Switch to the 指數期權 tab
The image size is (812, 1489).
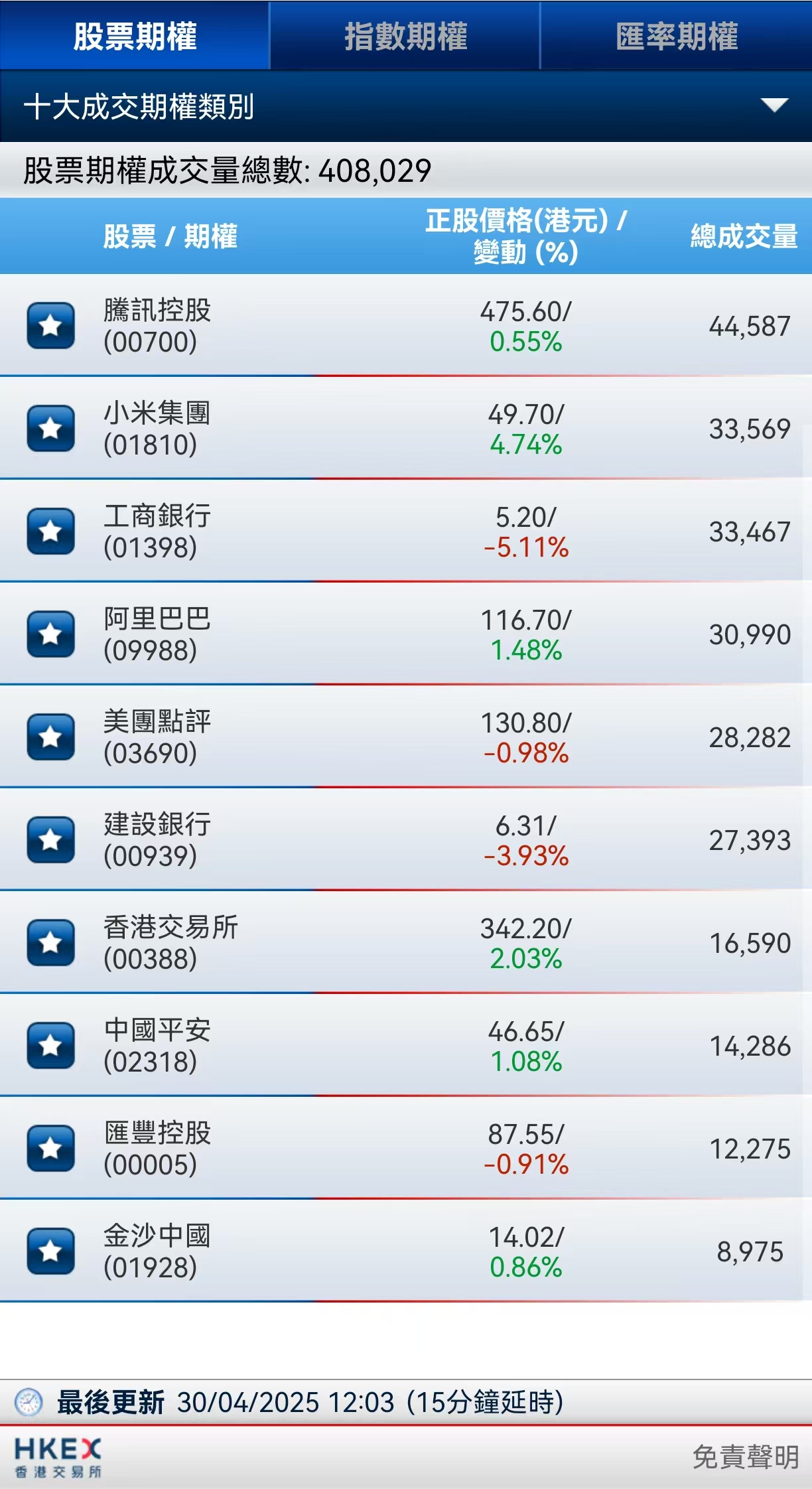[x=405, y=36]
